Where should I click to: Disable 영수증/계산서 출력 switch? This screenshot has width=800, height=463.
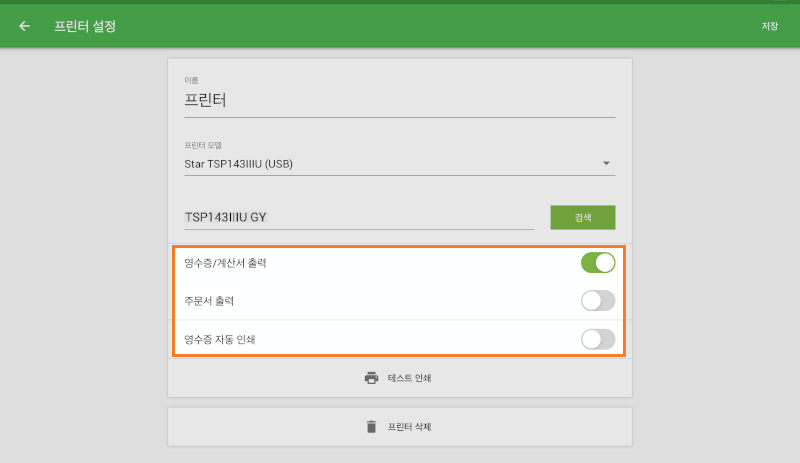point(598,263)
